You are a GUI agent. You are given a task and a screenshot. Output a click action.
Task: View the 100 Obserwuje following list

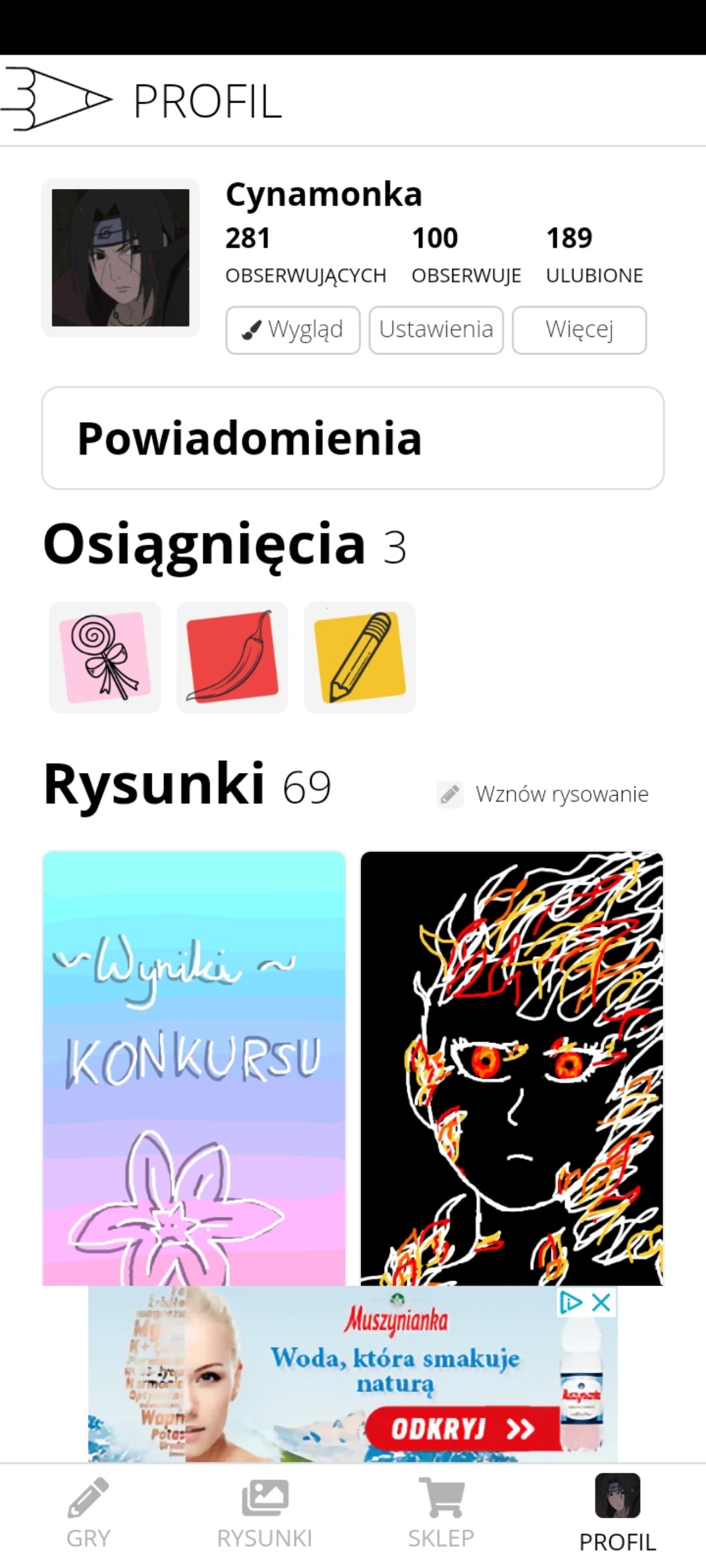click(466, 256)
